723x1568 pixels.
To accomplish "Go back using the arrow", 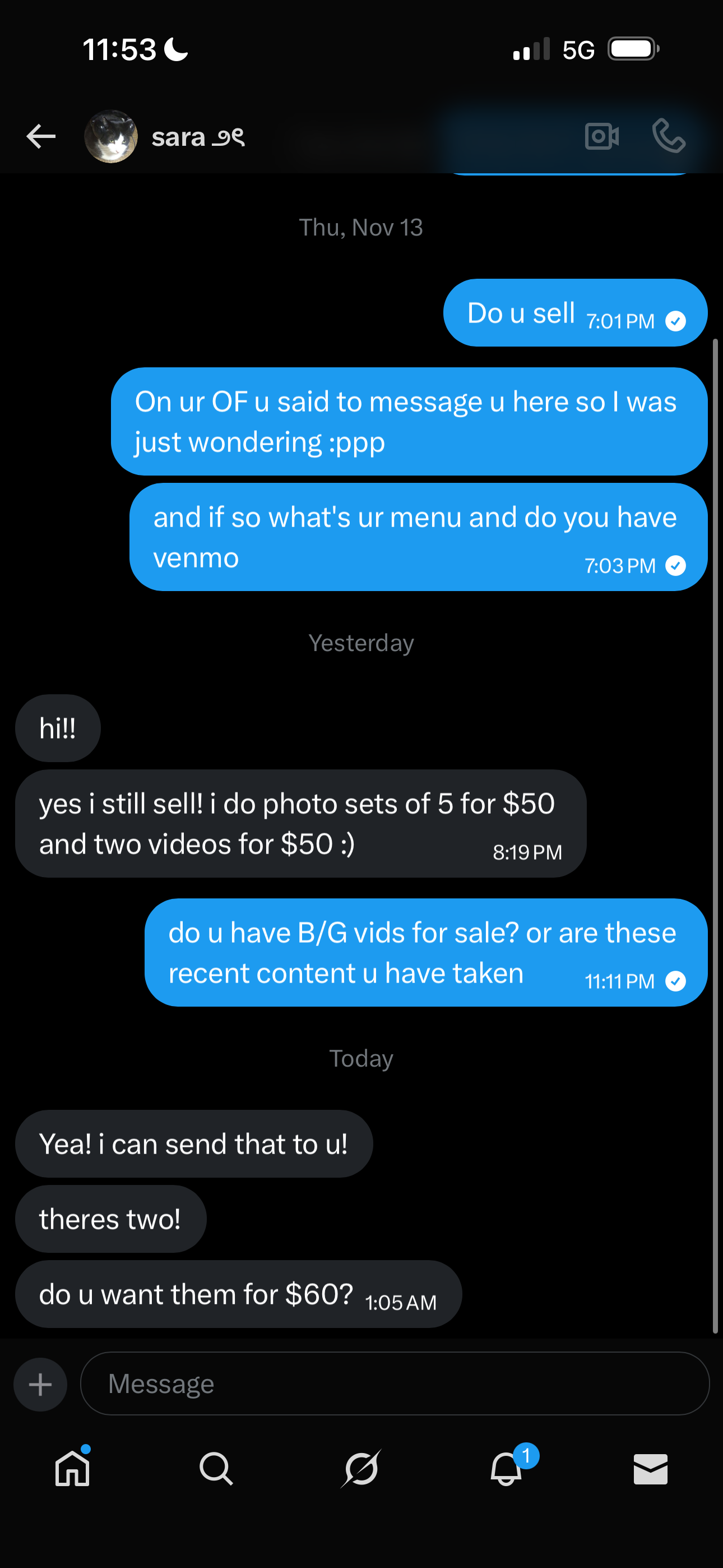I will point(41,136).
